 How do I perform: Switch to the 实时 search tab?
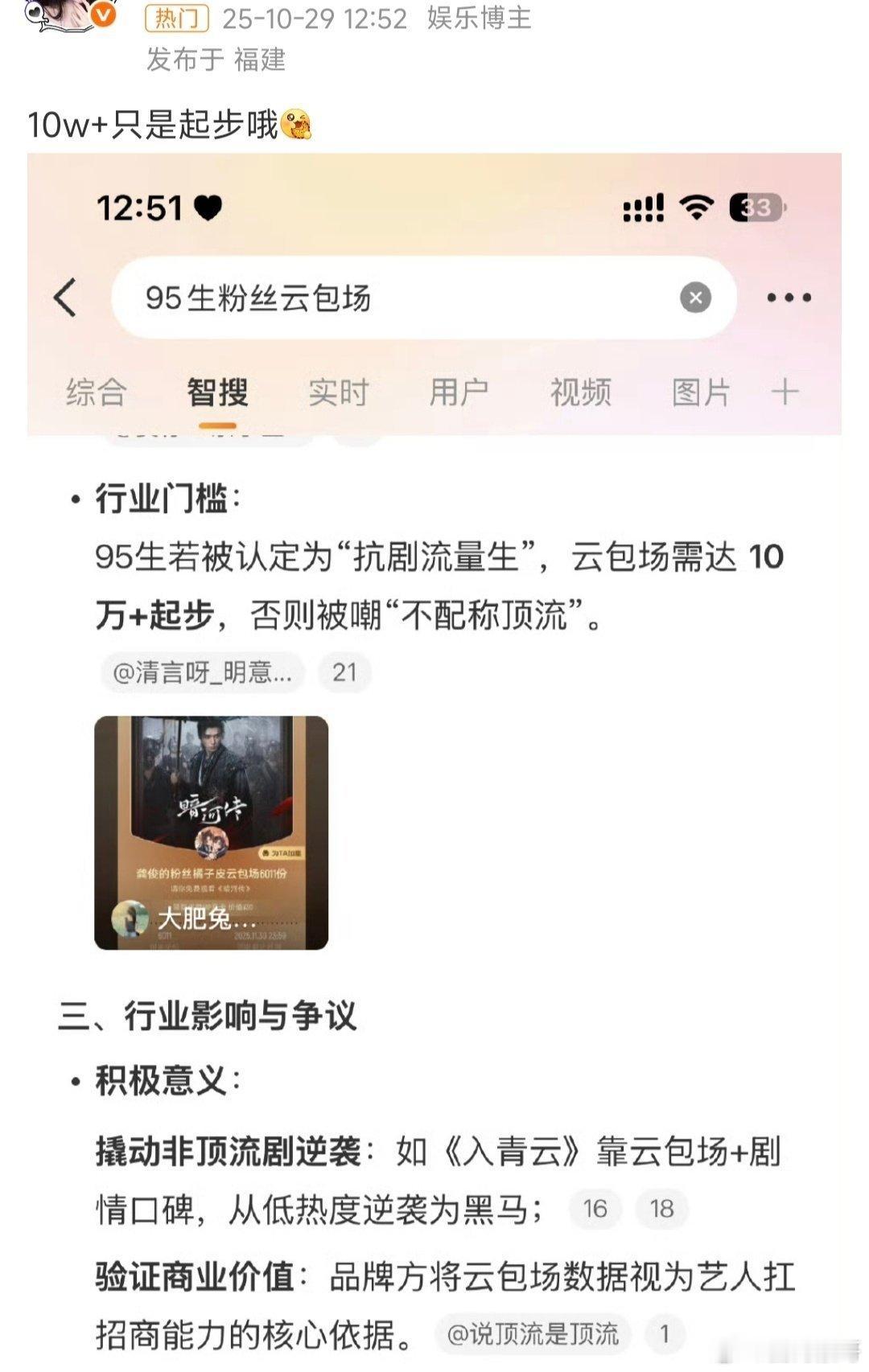pos(337,392)
